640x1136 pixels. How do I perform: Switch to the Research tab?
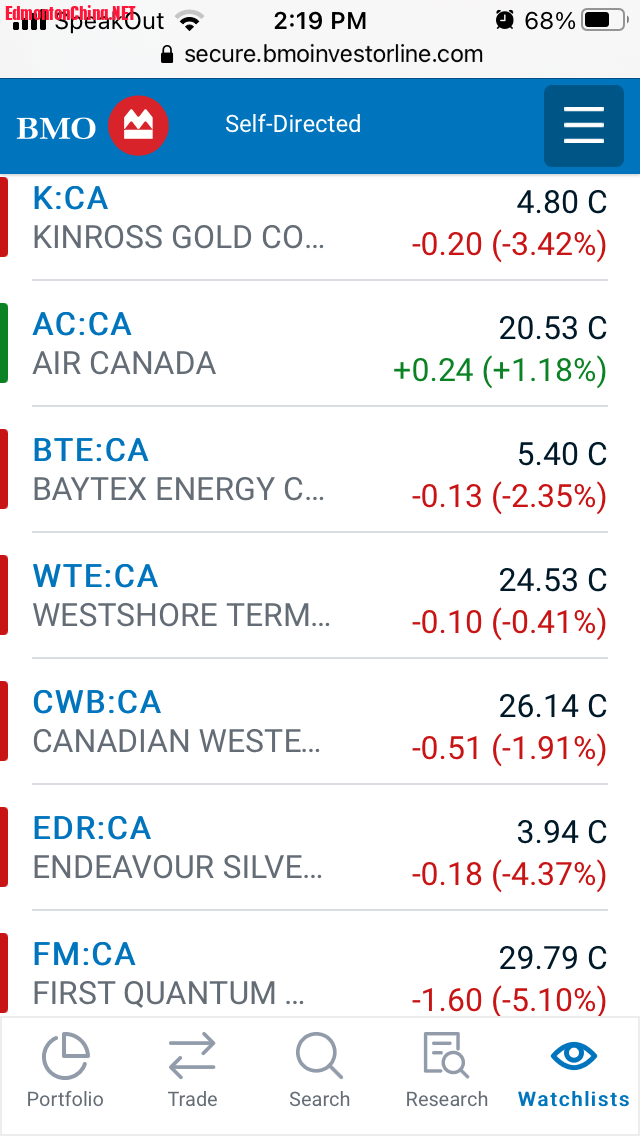point(447,1071)
